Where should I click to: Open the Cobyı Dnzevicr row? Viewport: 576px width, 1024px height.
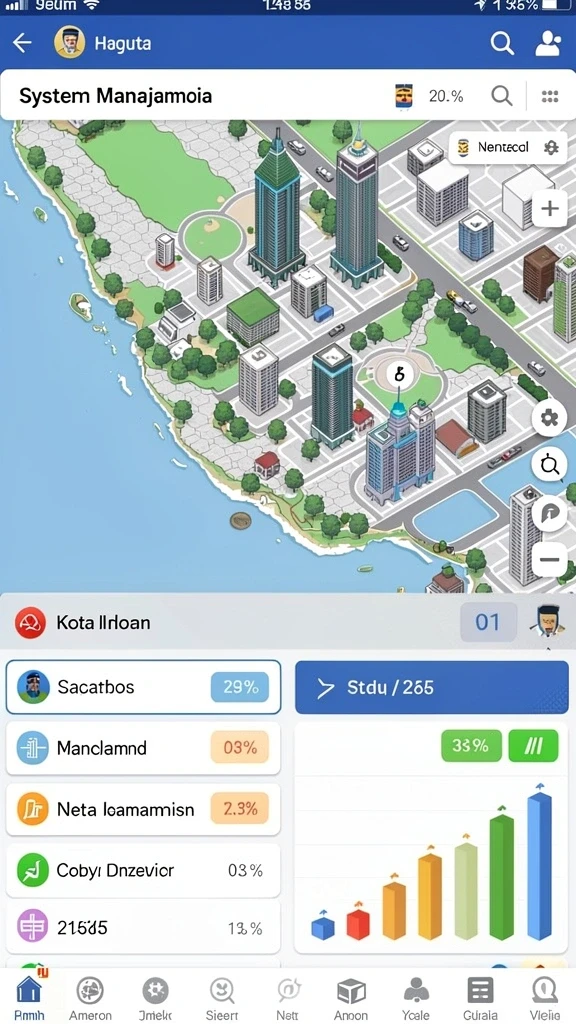pos(144,870)
